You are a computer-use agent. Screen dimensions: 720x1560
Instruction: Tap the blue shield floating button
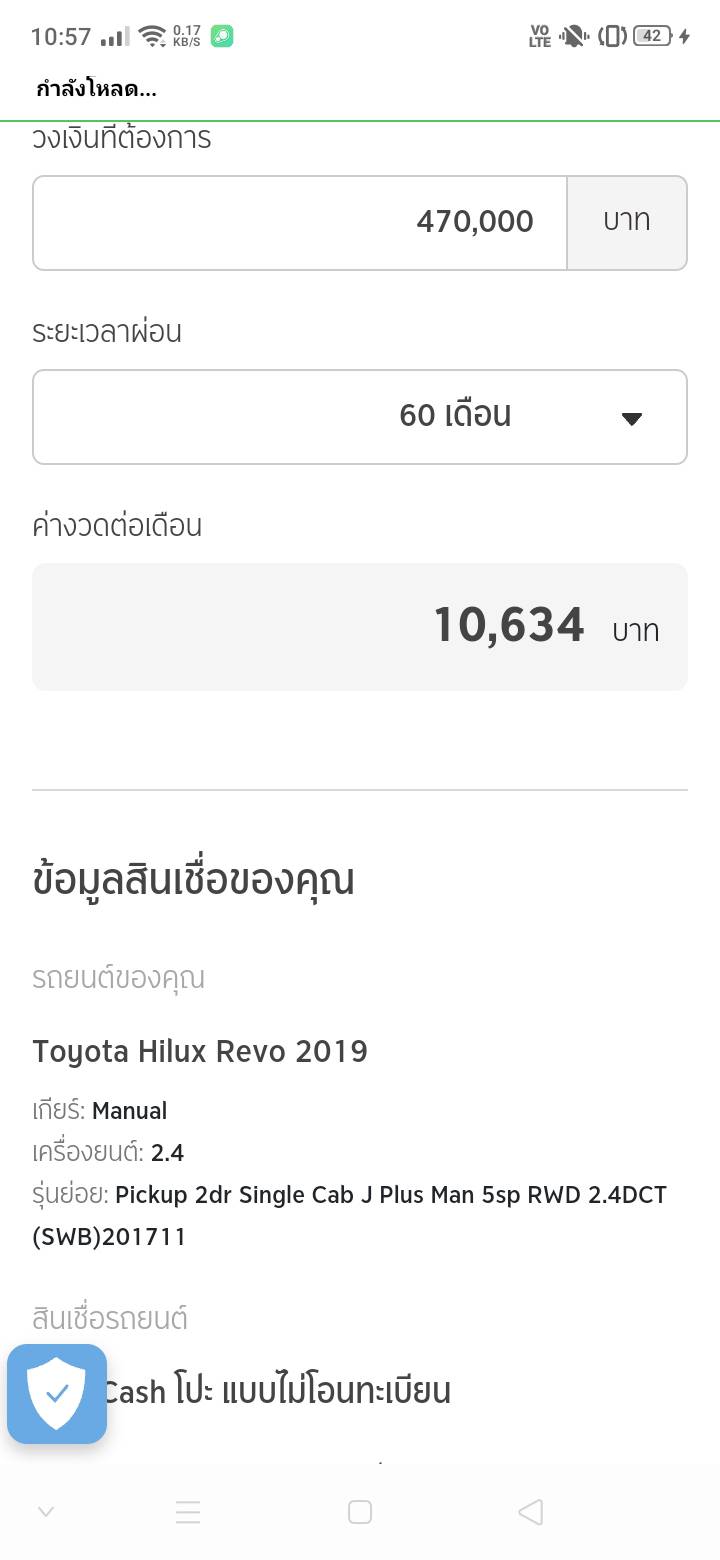point(57,1394)
